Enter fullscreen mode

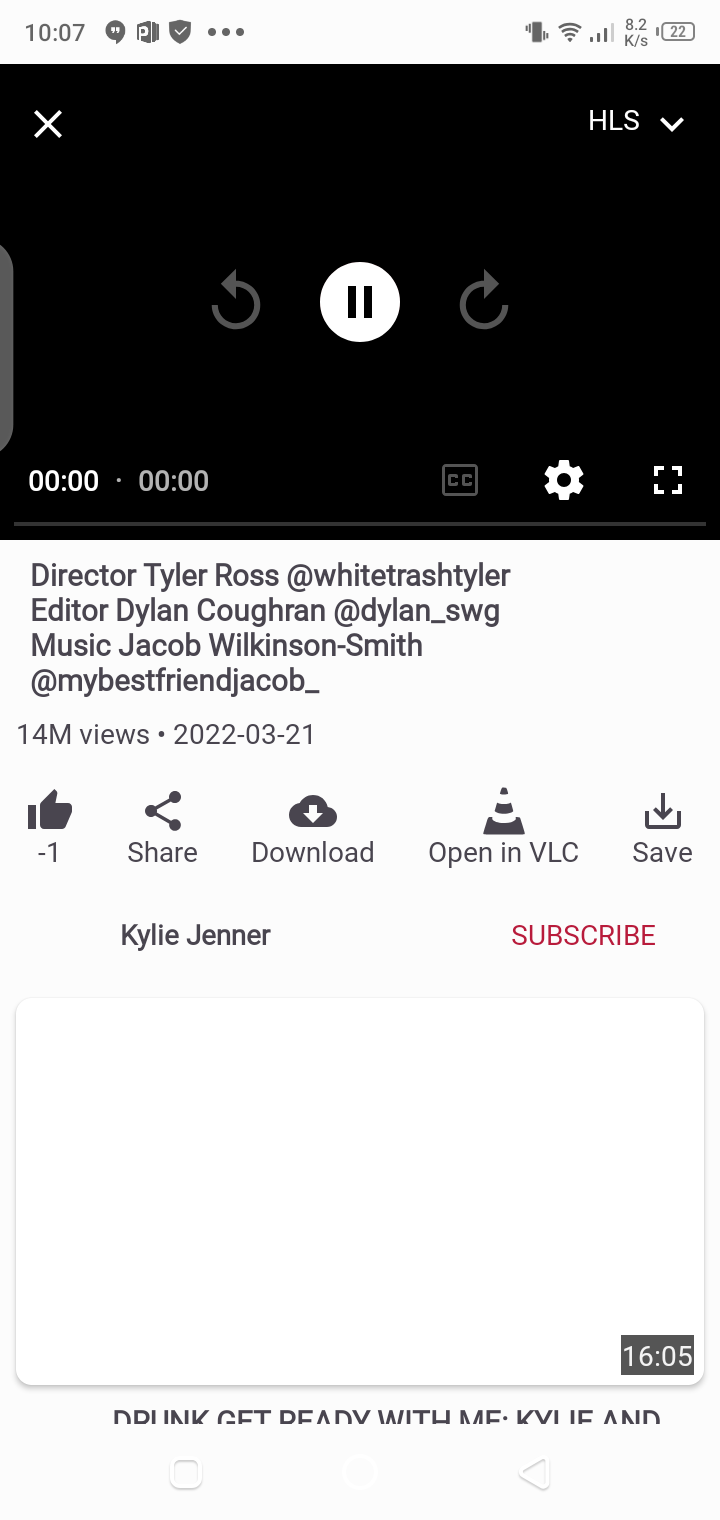pos(667,481)
